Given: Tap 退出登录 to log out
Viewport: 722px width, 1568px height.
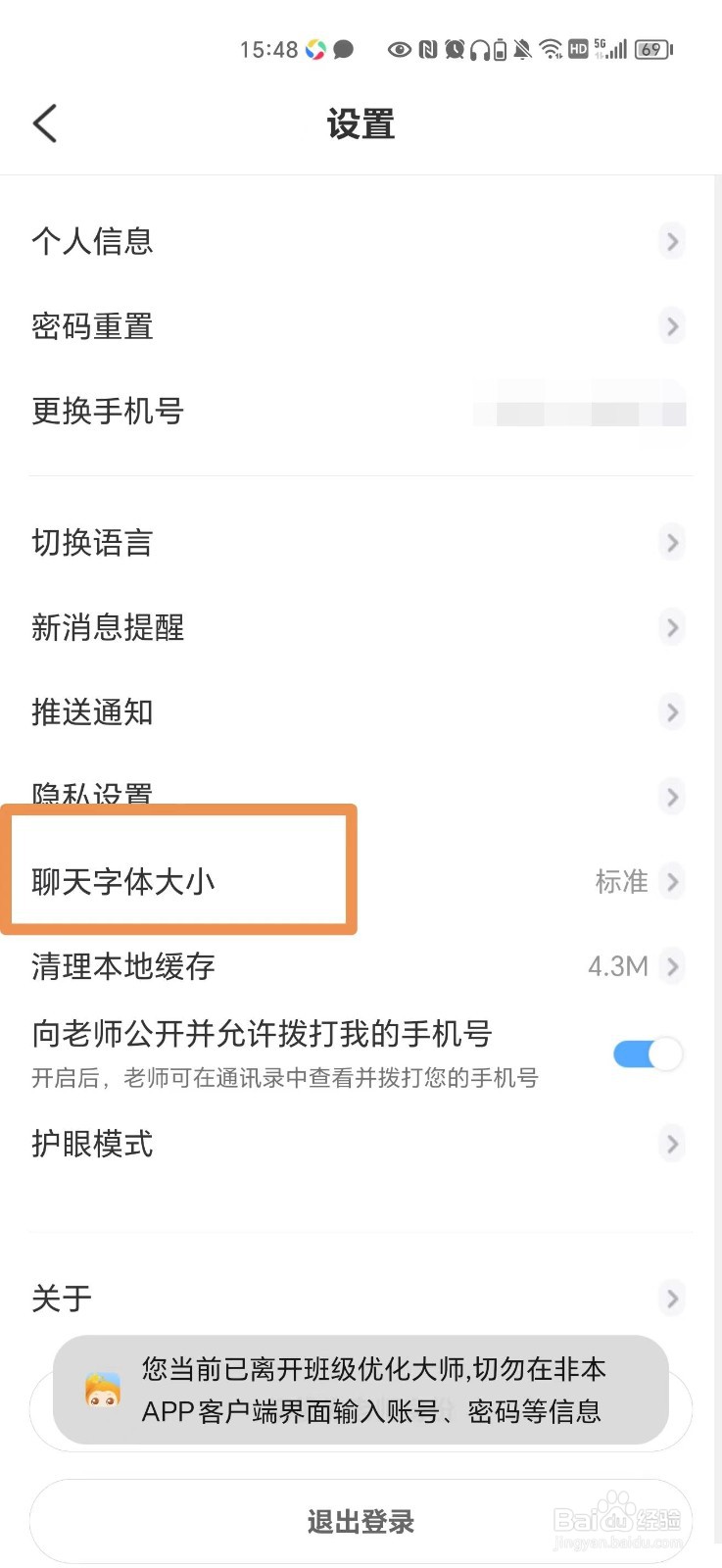Looking at the screenshot, I should pyautogui.click(x=361, y=1520).
